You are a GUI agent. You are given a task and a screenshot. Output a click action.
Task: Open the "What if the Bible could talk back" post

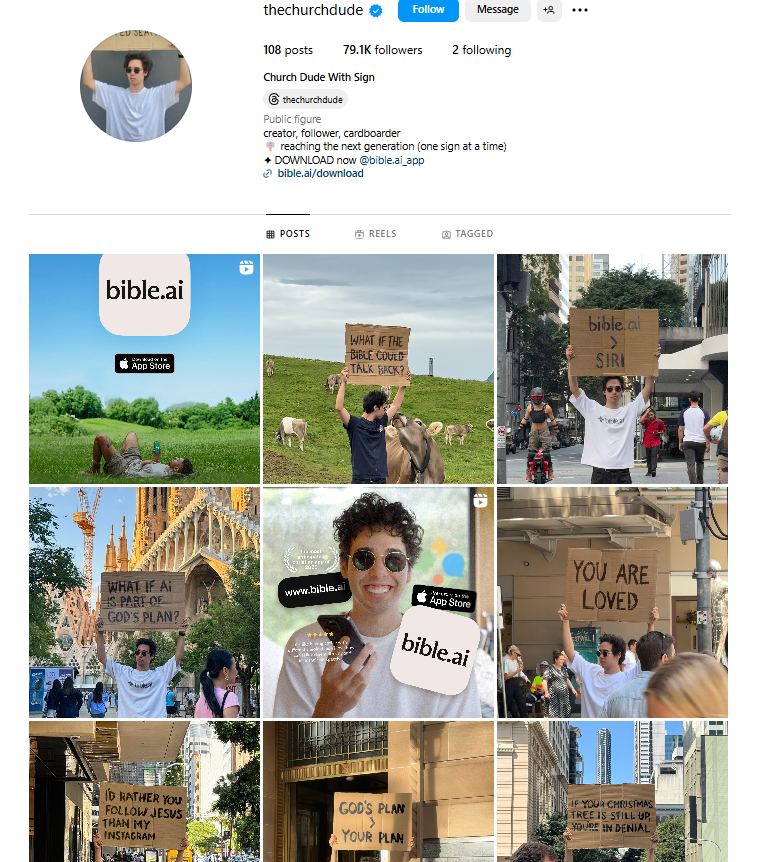pos(378,368)
